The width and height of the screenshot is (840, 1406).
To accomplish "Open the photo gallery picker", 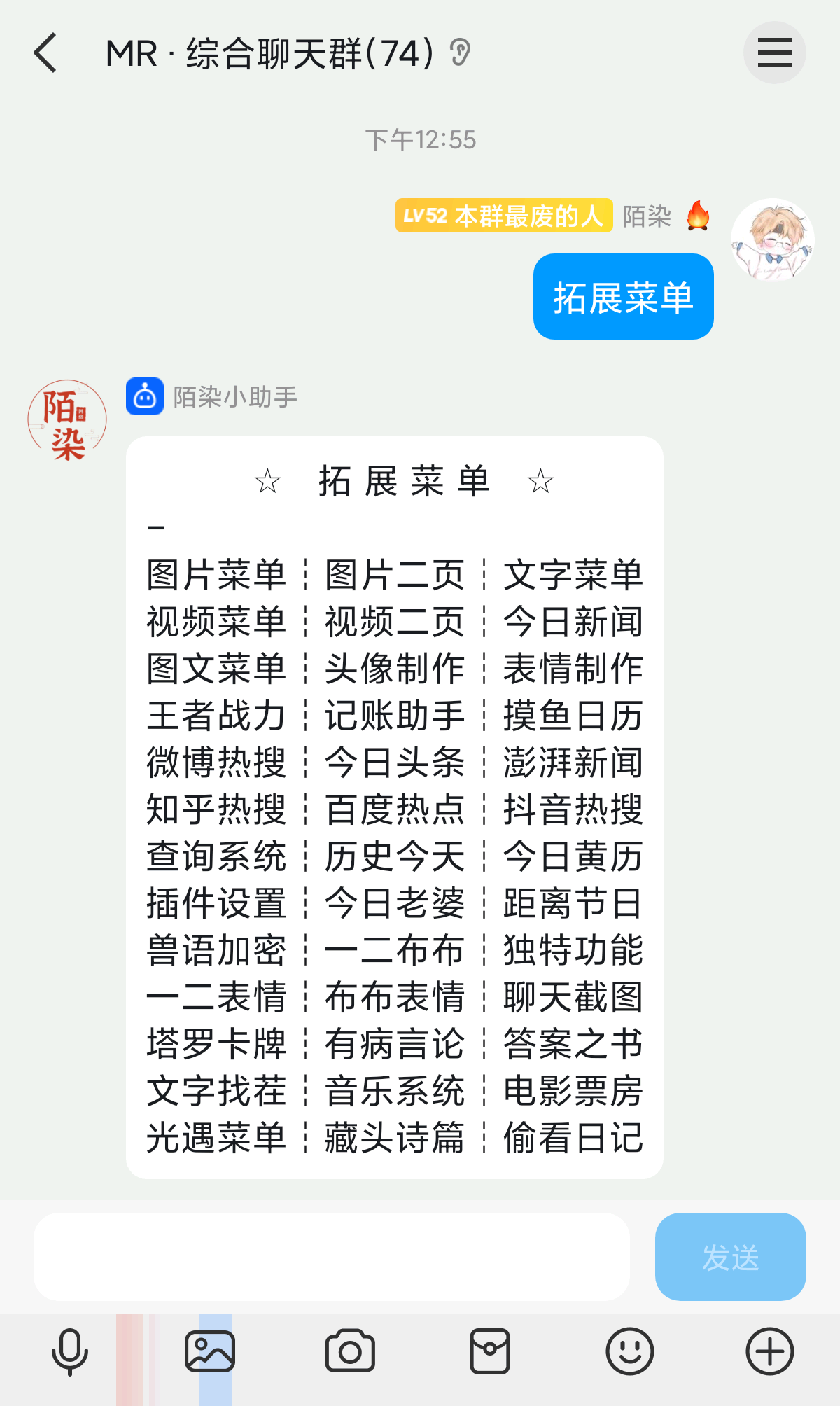I will [209, 1351].
